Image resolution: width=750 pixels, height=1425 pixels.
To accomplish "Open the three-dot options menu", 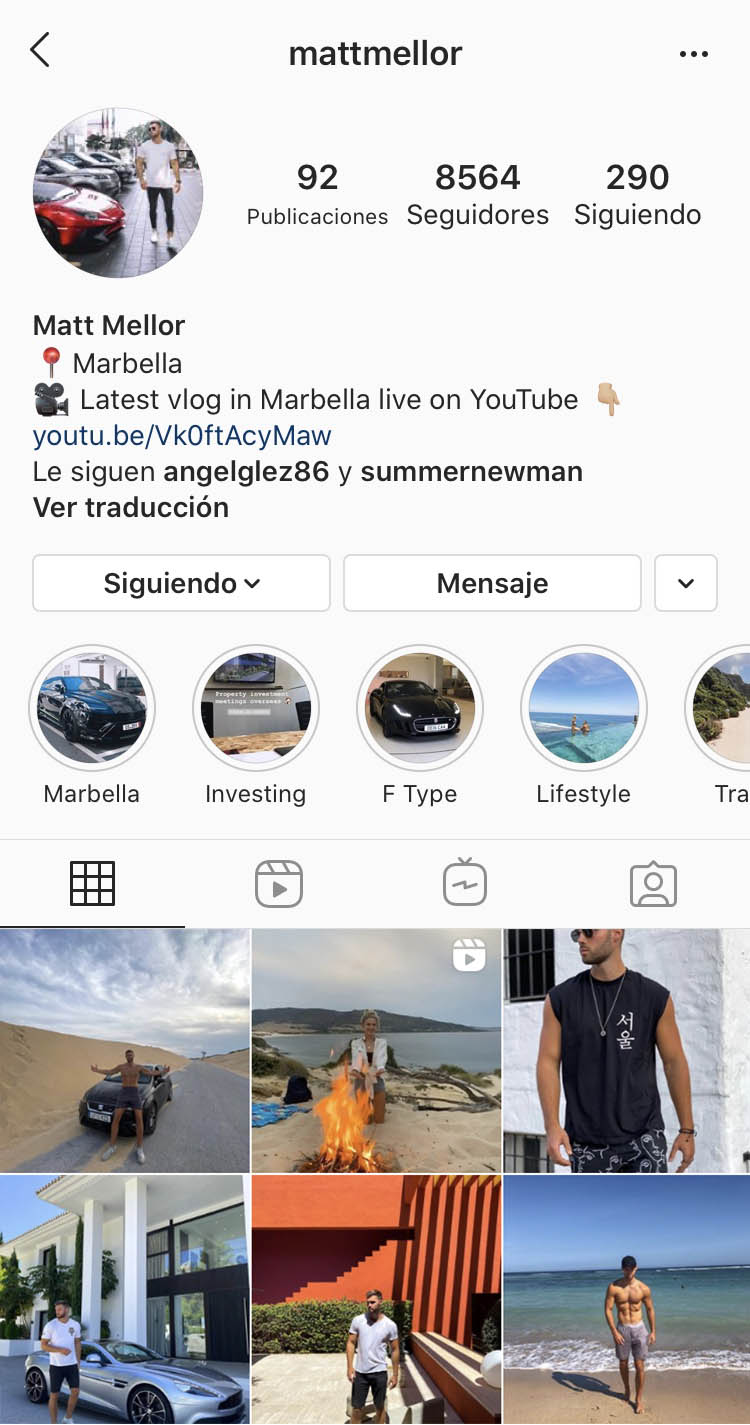I will (693, 54).
